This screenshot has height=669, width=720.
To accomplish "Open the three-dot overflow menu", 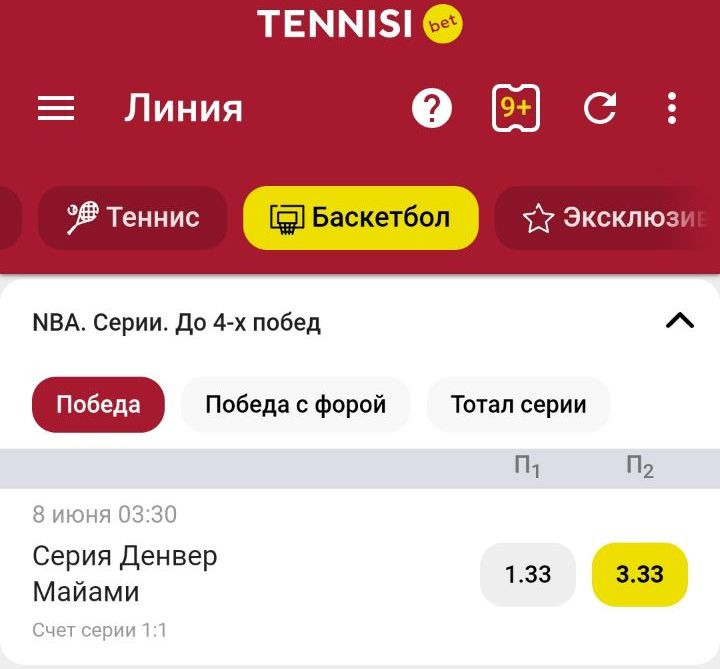I will point(672,108).
